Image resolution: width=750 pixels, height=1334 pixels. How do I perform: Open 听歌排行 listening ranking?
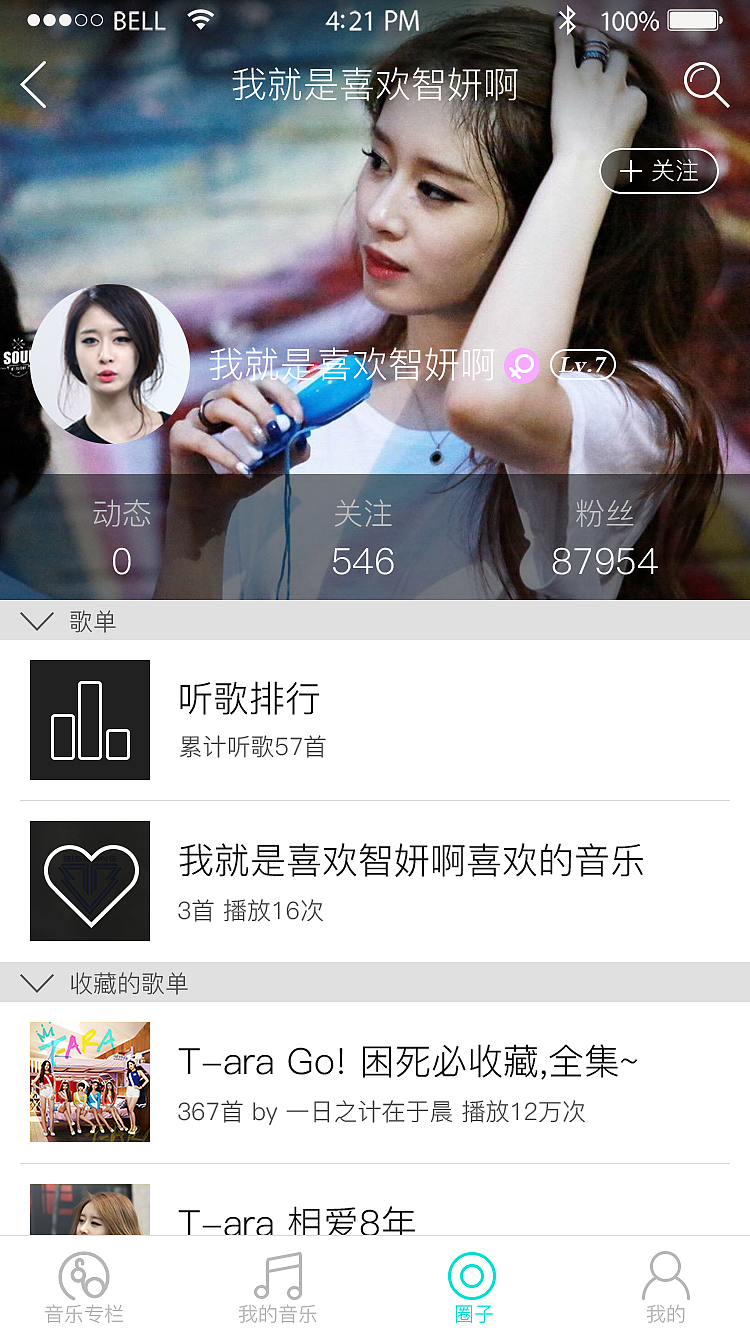click(x=375, y=720)
